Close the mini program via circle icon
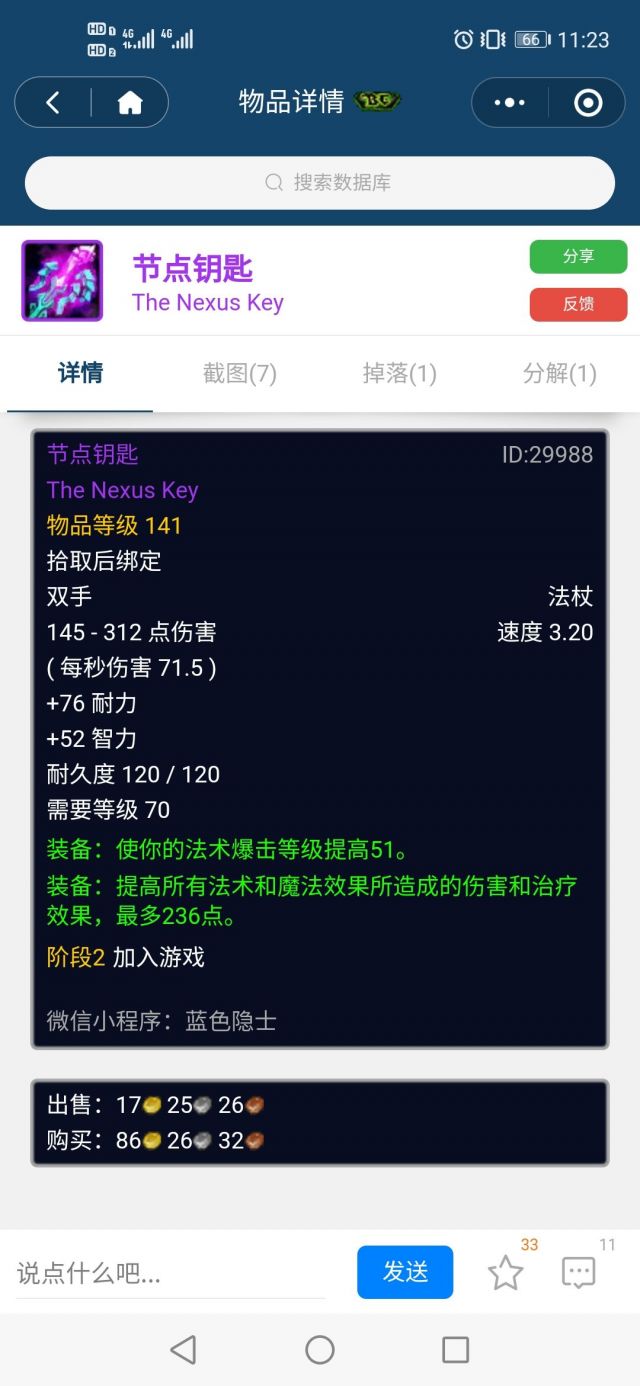640x1386 pixels. click(588, 102)
